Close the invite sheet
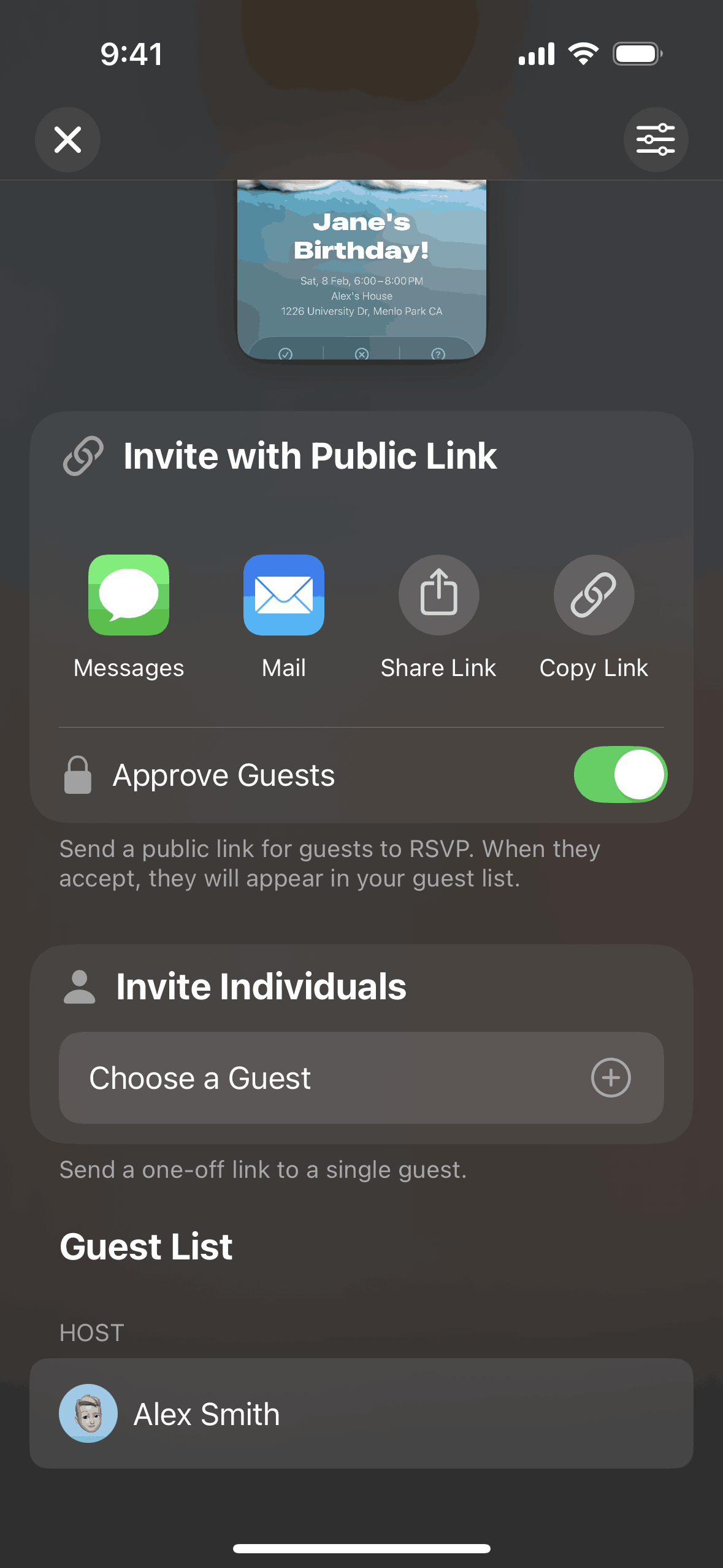723x1568 pixels. pyautogui.click(x=67, y=139)
